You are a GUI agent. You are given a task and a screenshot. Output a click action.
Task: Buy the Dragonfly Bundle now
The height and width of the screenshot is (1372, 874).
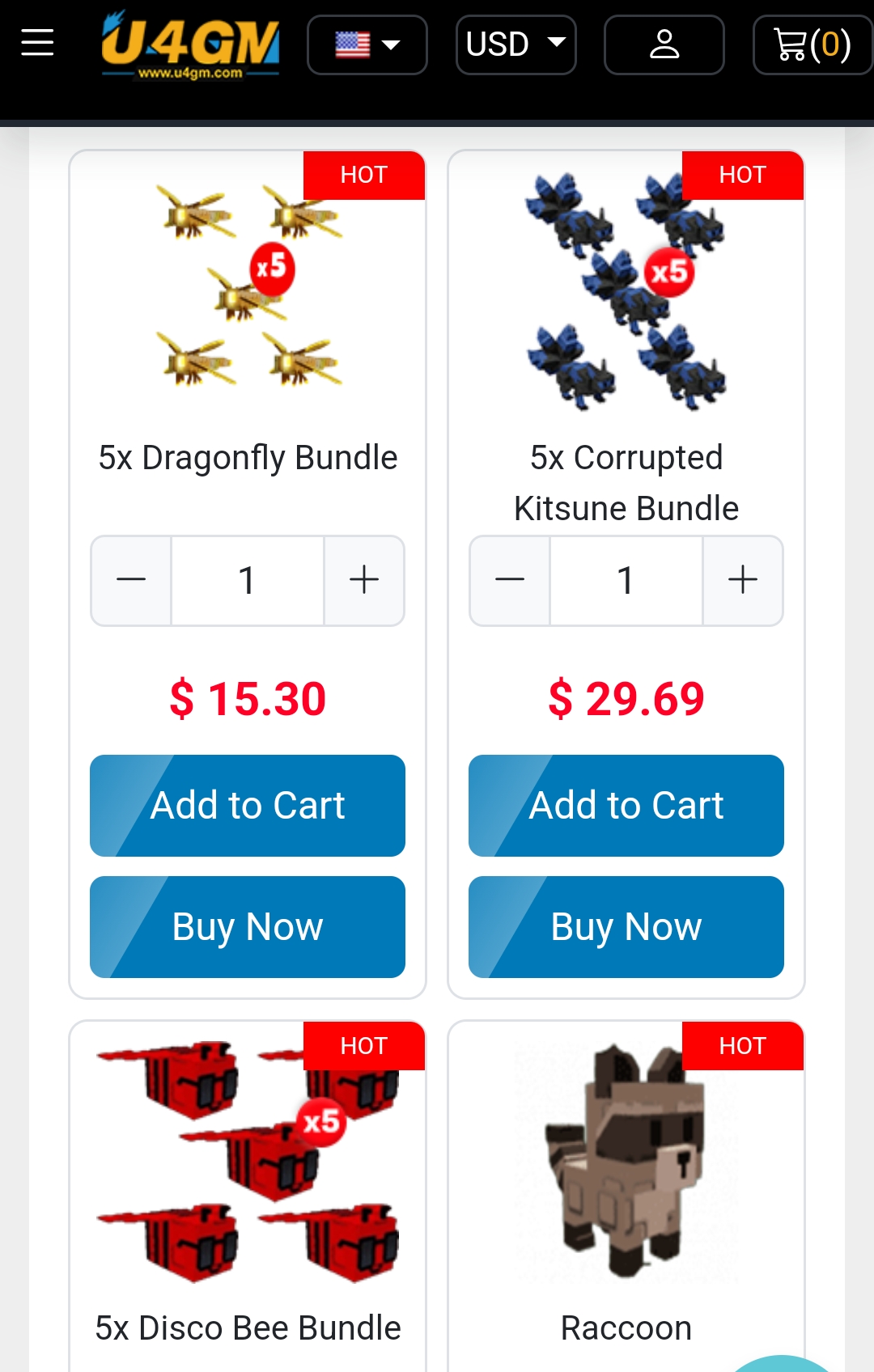point(248,927)
